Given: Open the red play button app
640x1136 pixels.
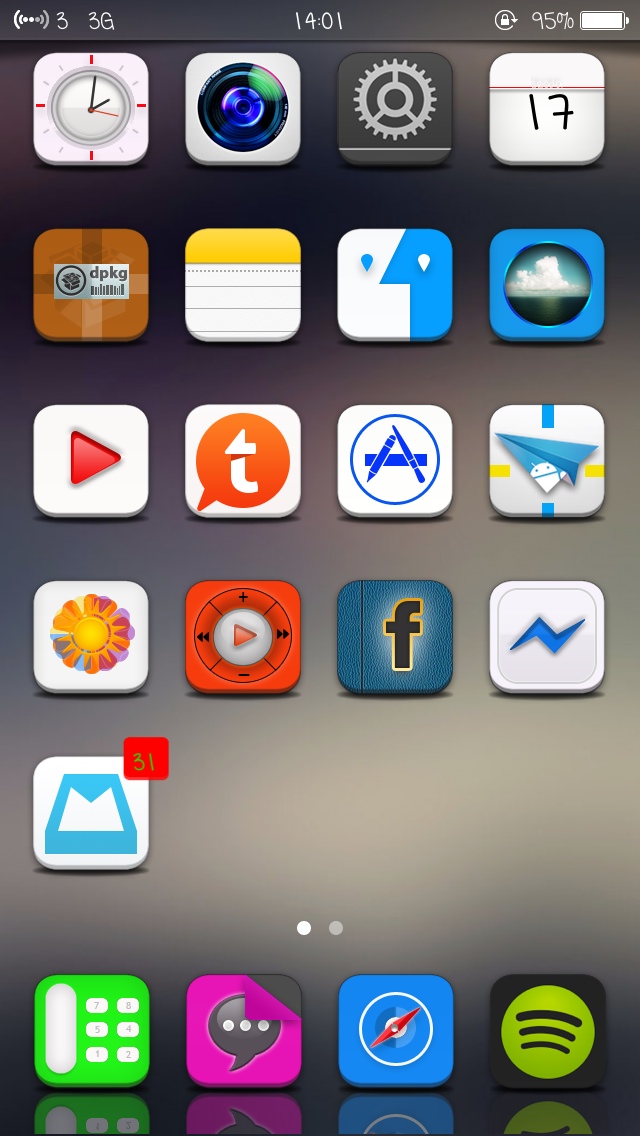Looking at the screenshot, I should 91,460.
